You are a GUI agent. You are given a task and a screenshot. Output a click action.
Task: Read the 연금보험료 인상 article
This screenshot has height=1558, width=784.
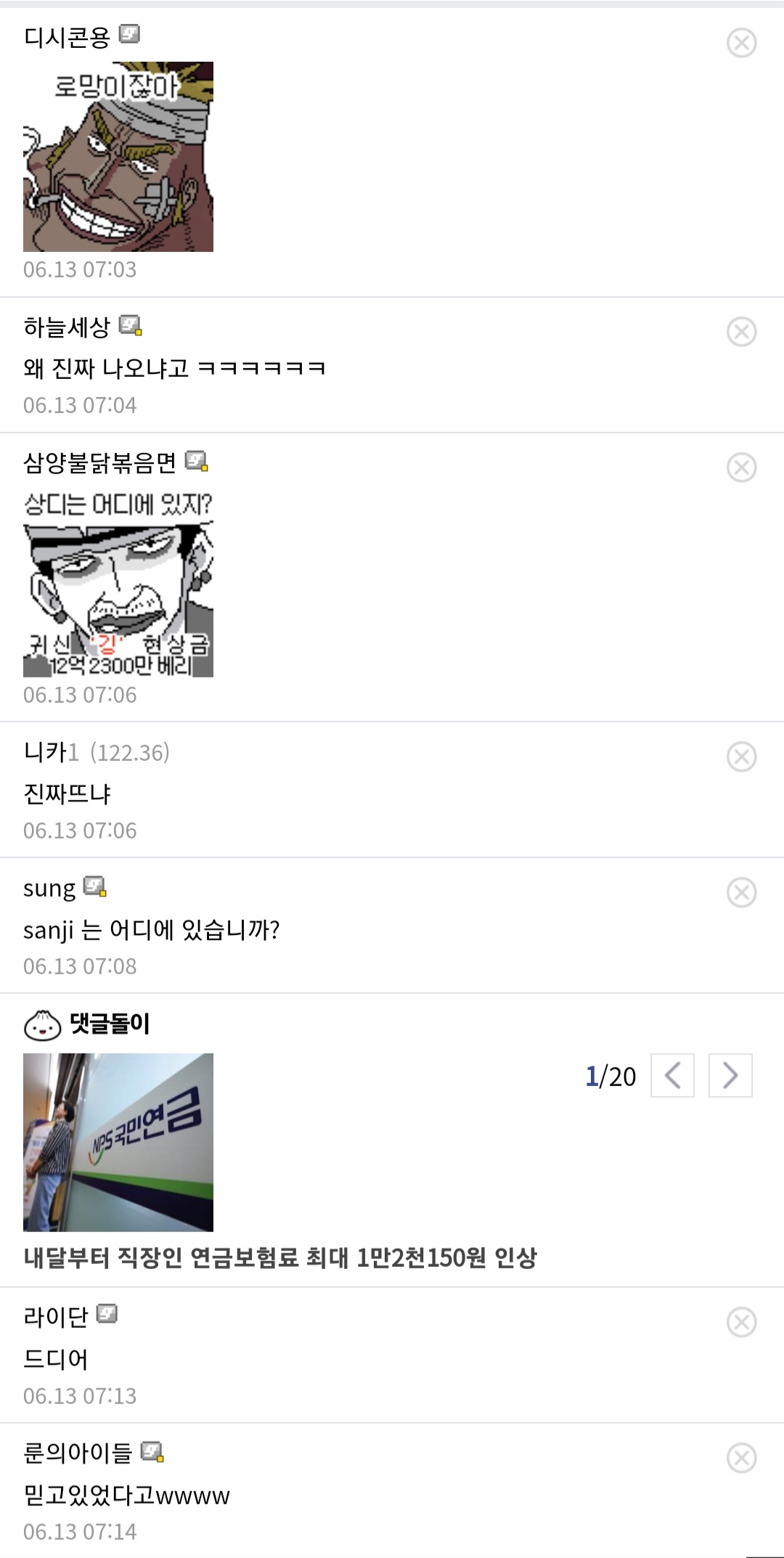click(280, 1257)
